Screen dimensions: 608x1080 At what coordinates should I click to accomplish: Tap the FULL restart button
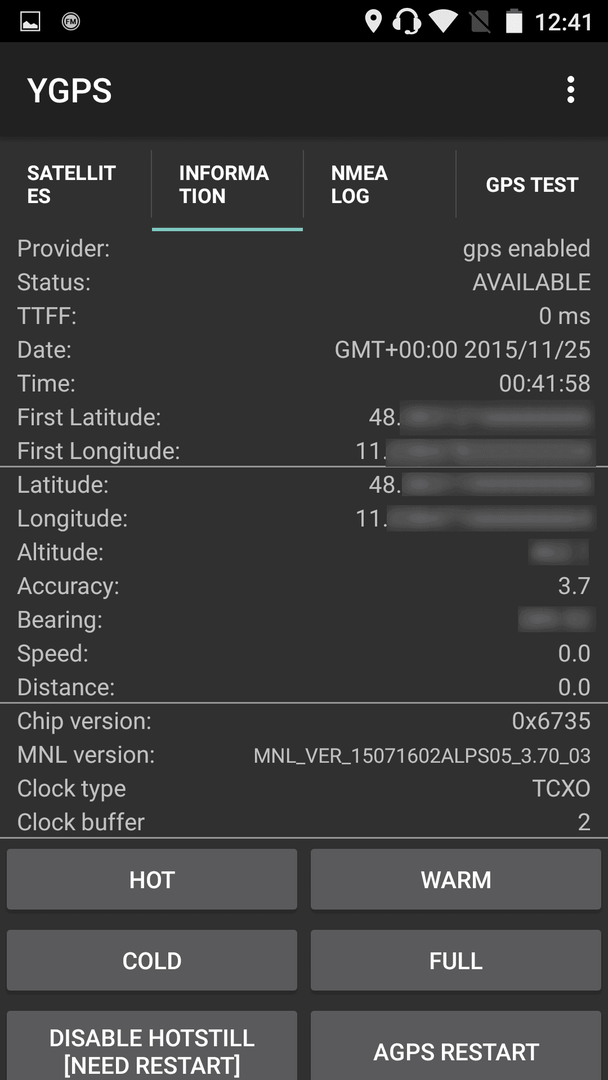[456, 961]
